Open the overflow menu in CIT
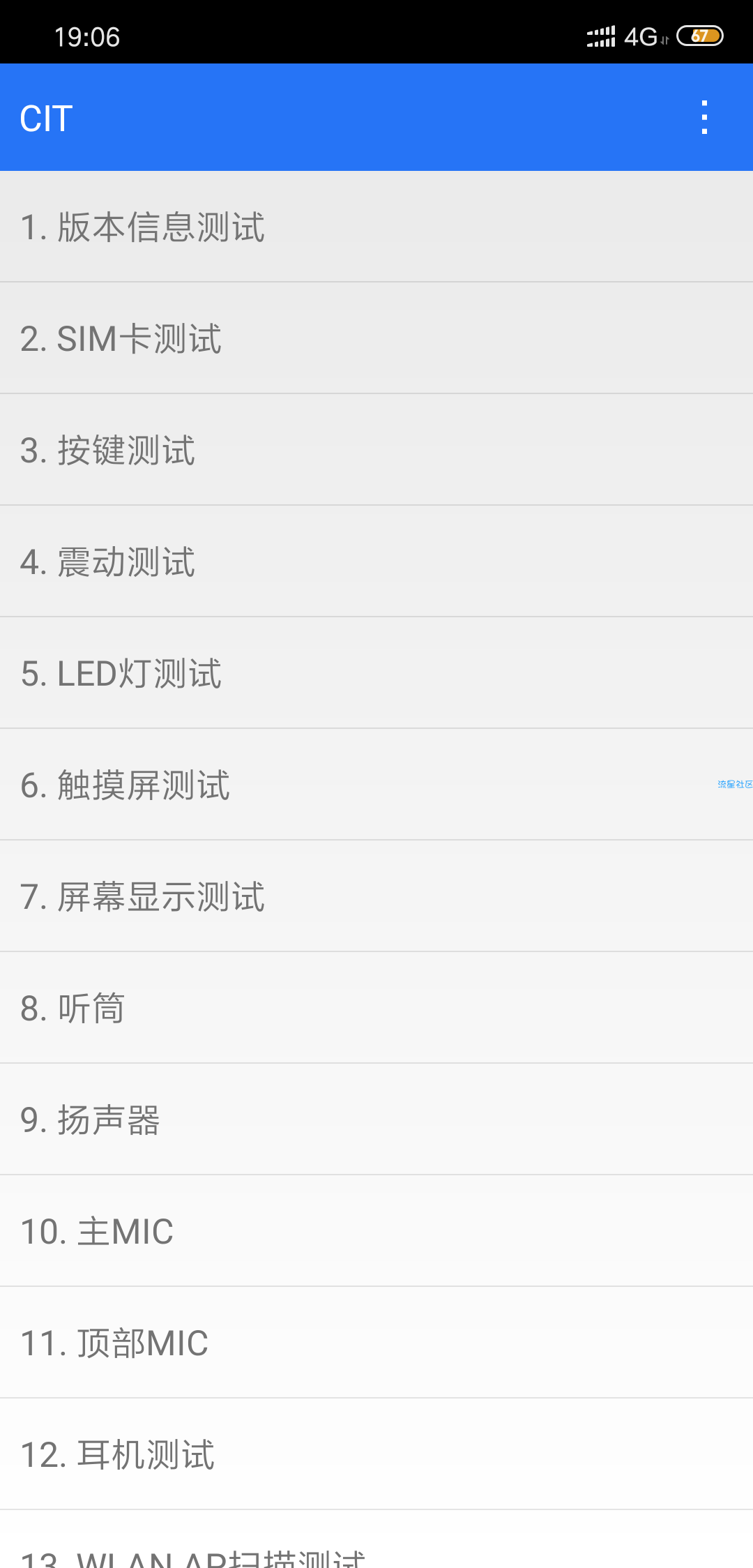Image resolution: width=753 pixels, height=1568 pixels. pyautogui.click(x=704, y=117)
